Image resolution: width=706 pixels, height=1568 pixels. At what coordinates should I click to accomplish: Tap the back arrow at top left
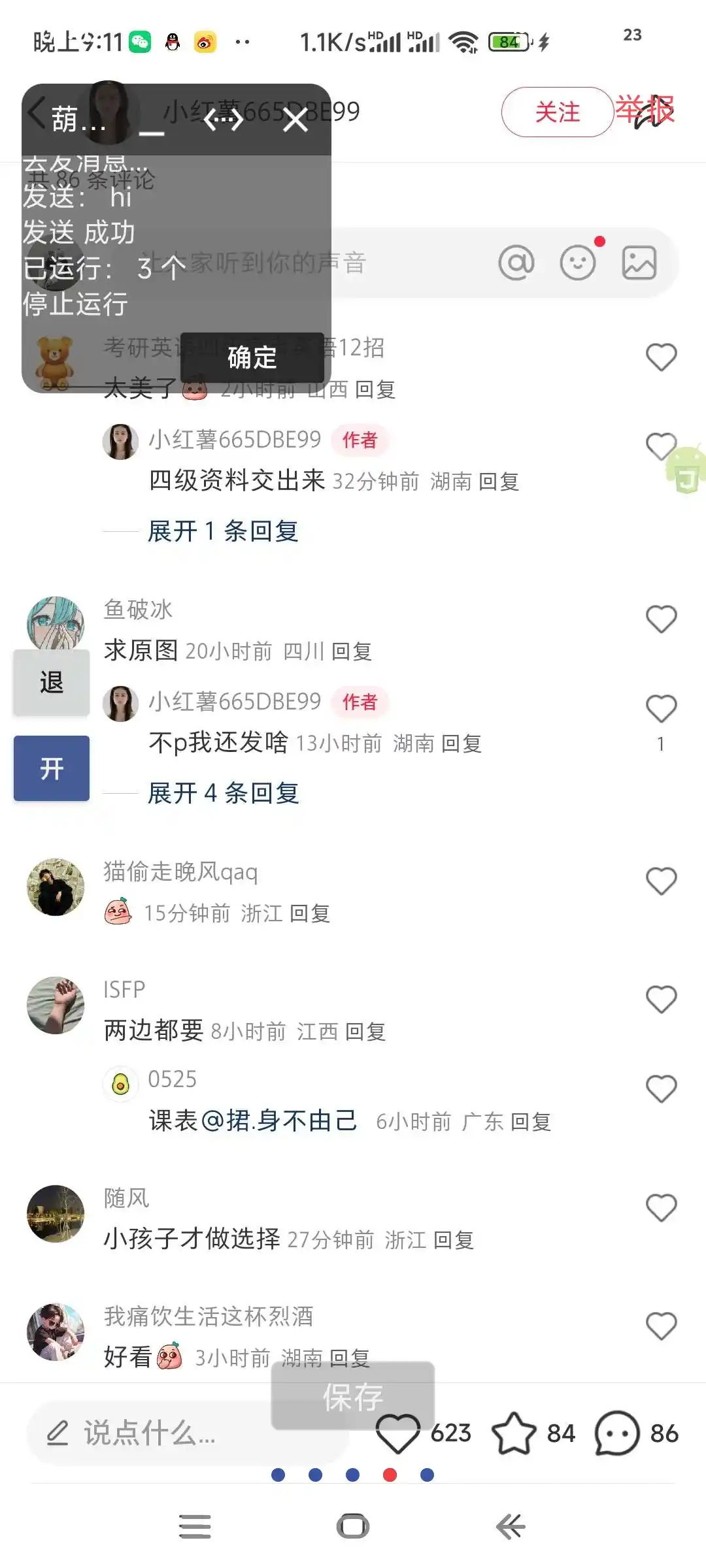[37, 111]
